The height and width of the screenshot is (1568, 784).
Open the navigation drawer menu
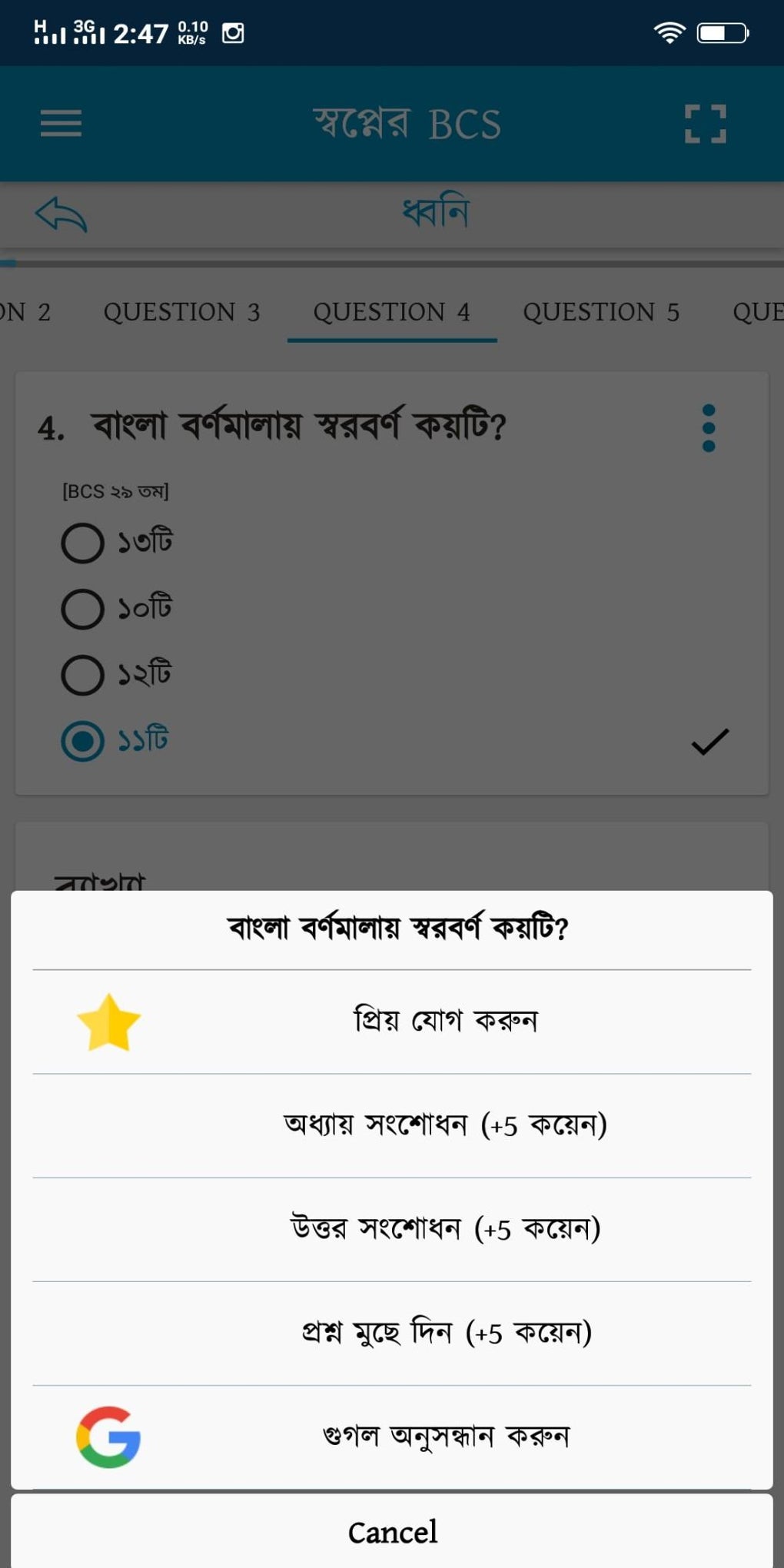(x=60, y=123)
